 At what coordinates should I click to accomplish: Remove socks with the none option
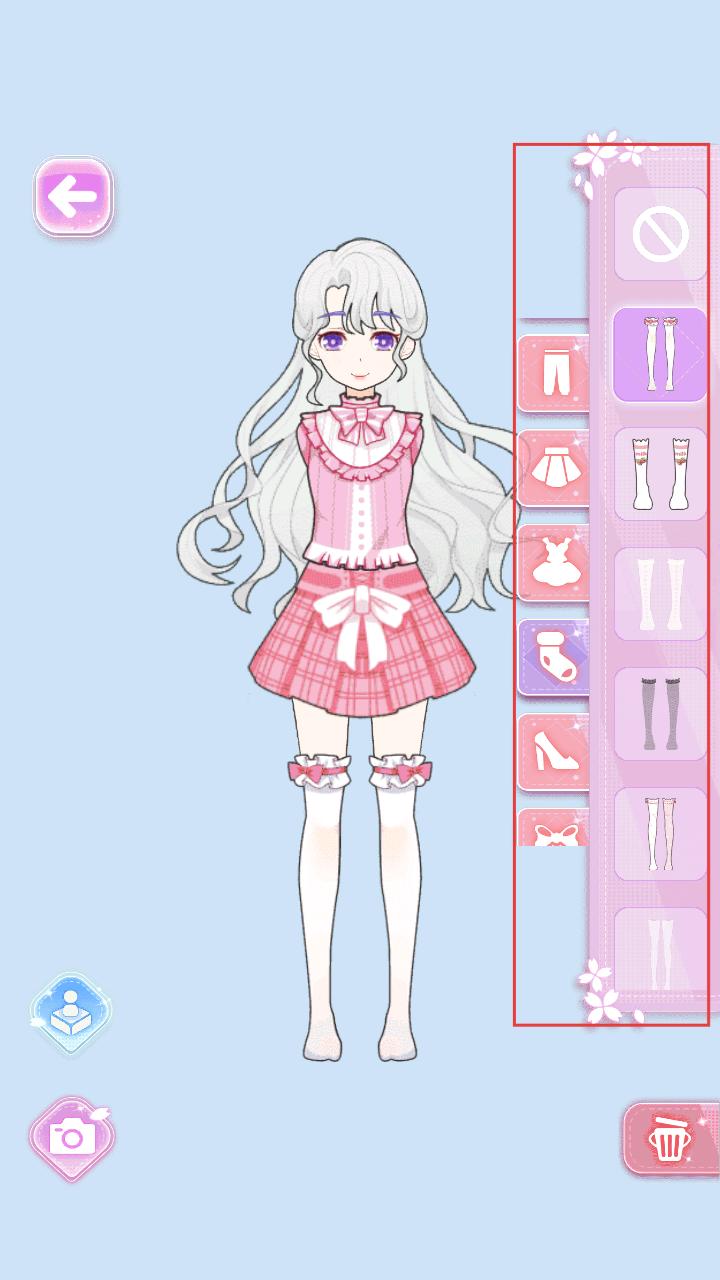pos(660,235)
